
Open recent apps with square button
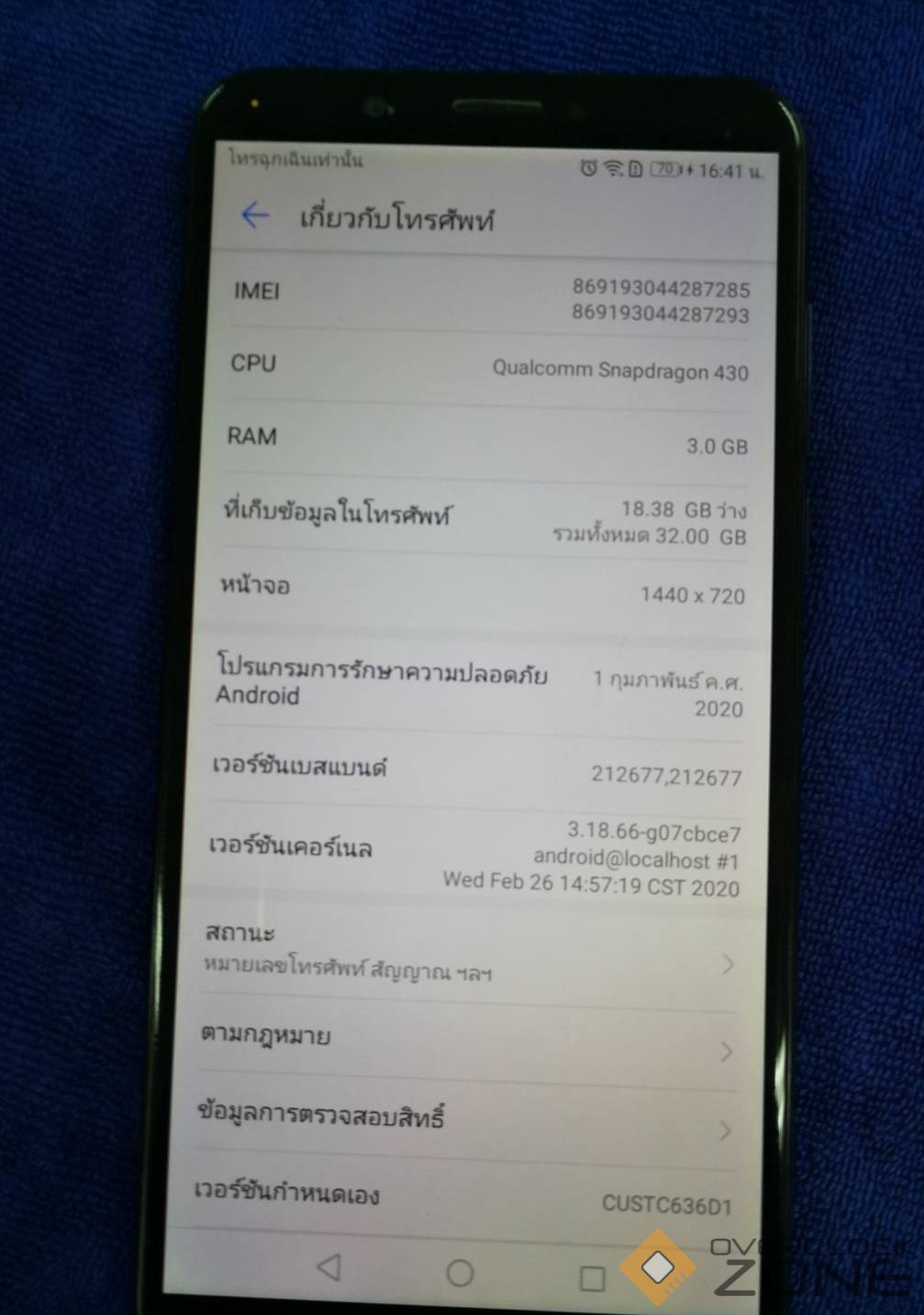[592, 1277]
